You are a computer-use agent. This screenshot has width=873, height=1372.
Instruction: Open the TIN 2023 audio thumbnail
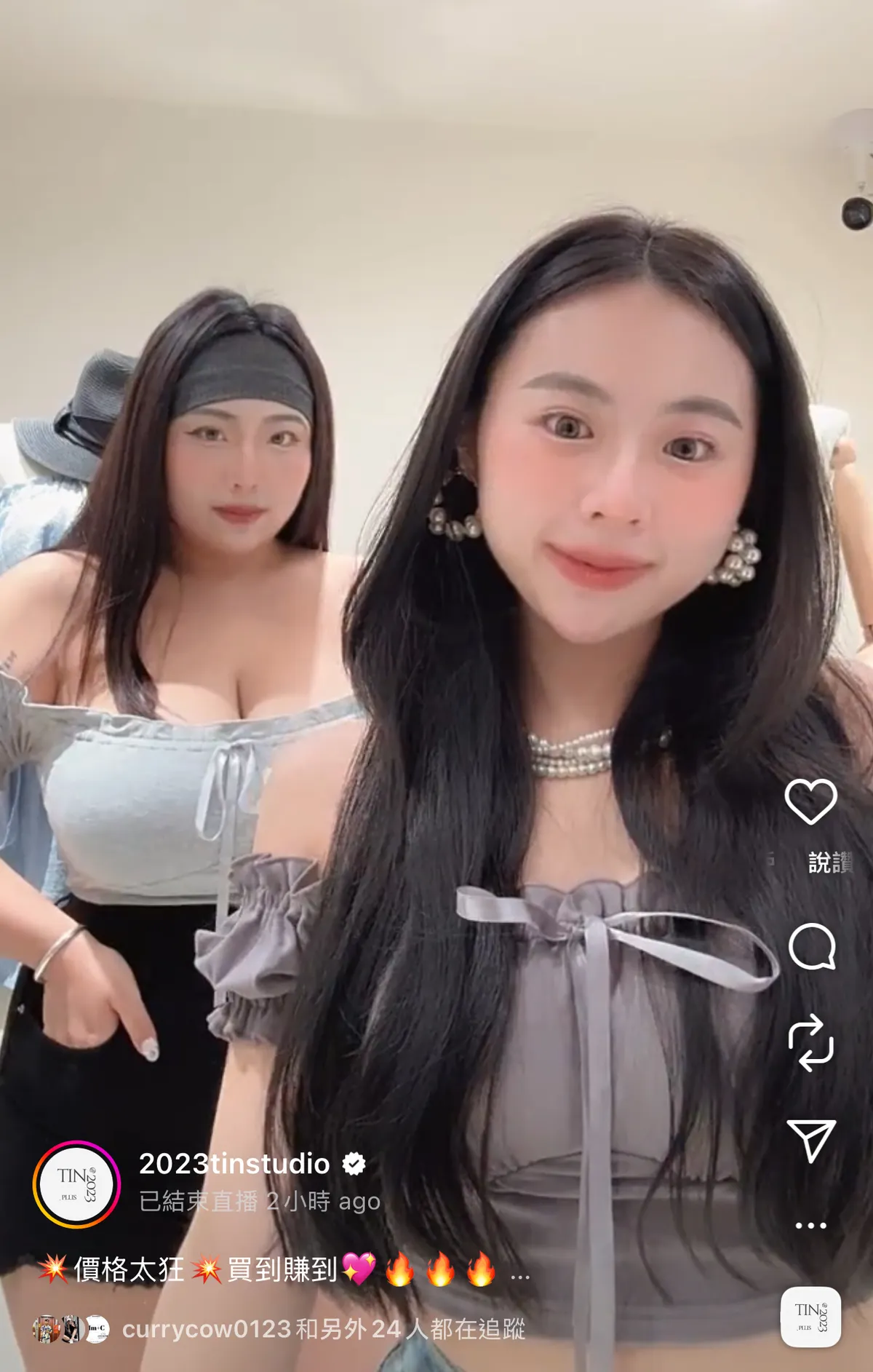(x=810, y=1316)
